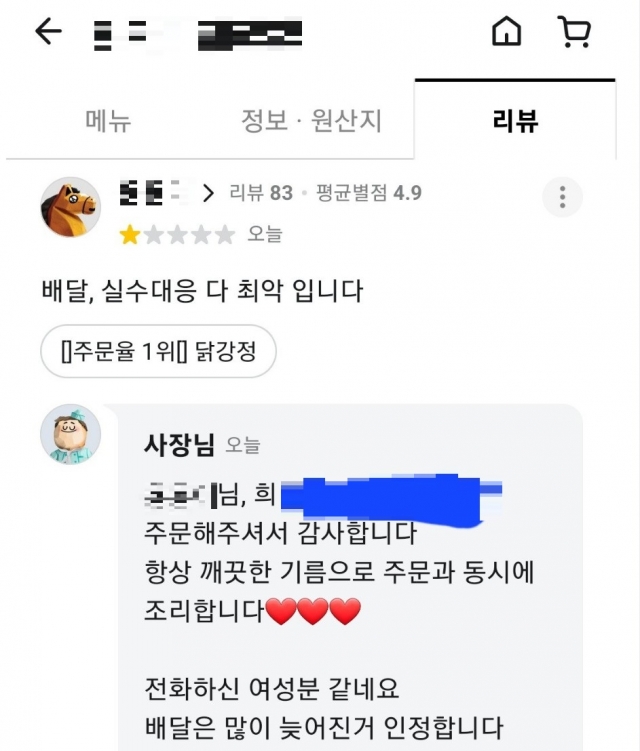Switch to the 정보·원산지 tab

[311, 121]
